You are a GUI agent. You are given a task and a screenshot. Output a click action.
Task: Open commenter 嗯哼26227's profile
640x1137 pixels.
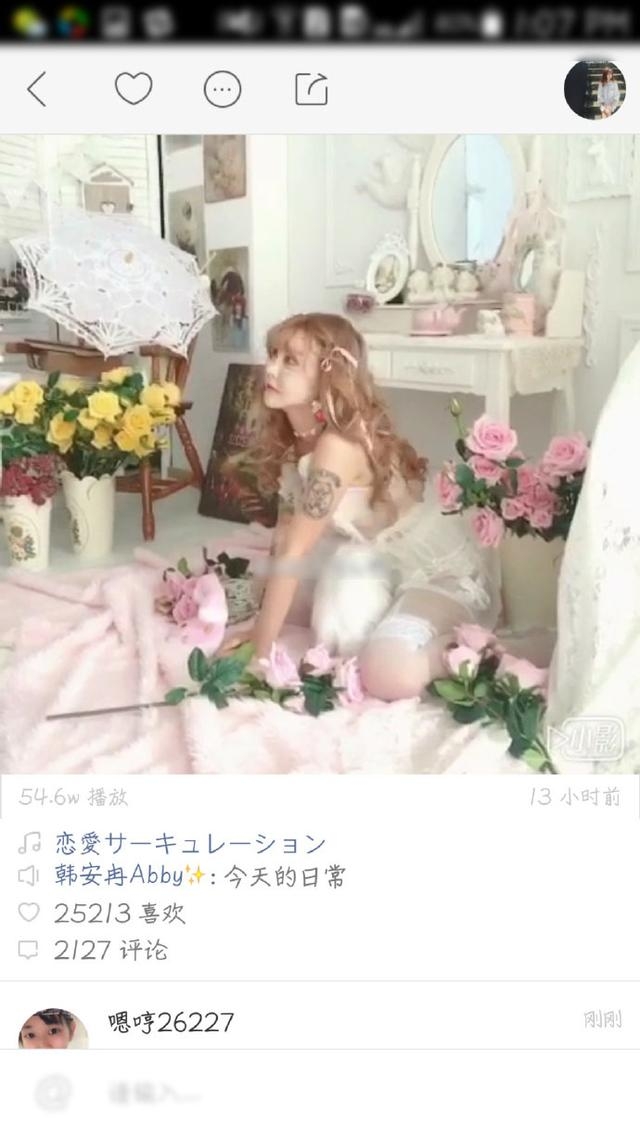(171, 1021)
